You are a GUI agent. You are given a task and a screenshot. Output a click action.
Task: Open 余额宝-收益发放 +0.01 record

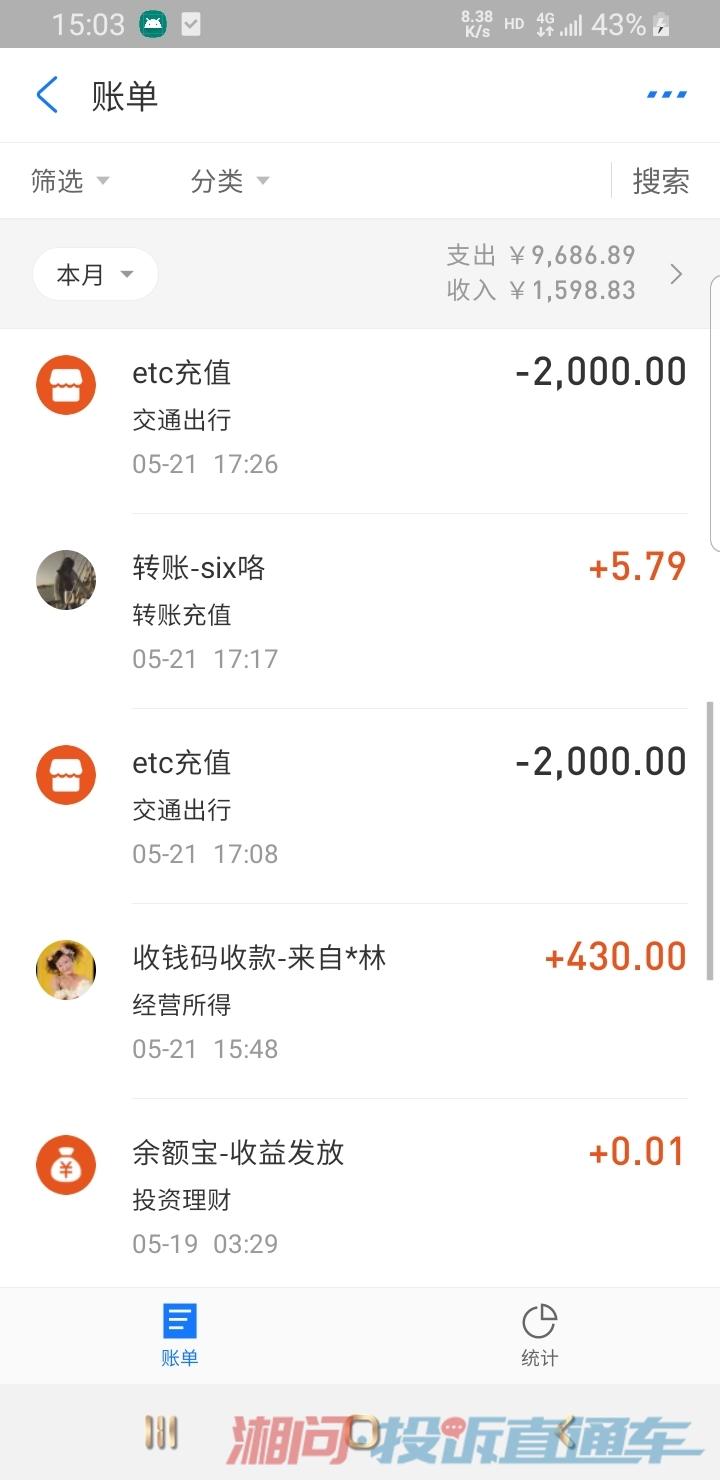pos(360,1195)
